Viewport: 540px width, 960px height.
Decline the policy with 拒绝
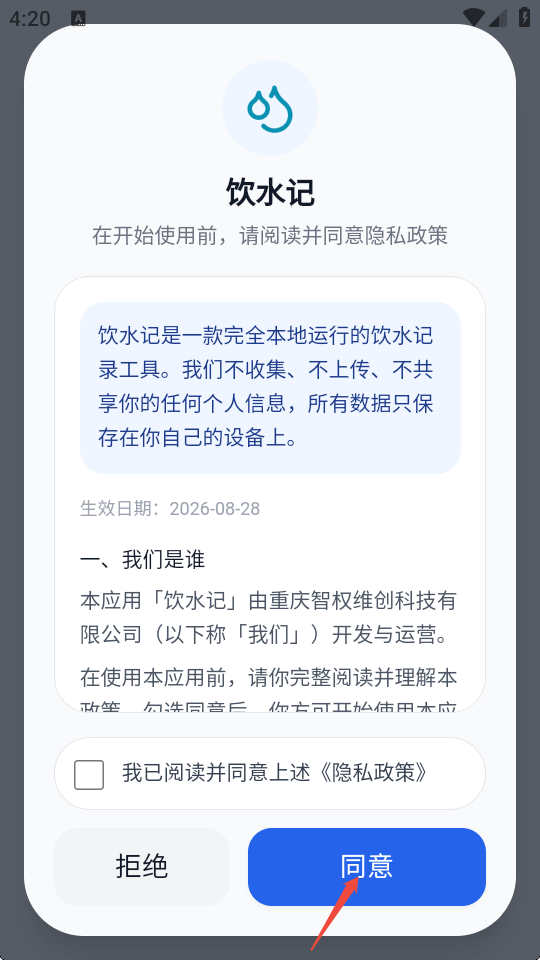click(142, 866)
